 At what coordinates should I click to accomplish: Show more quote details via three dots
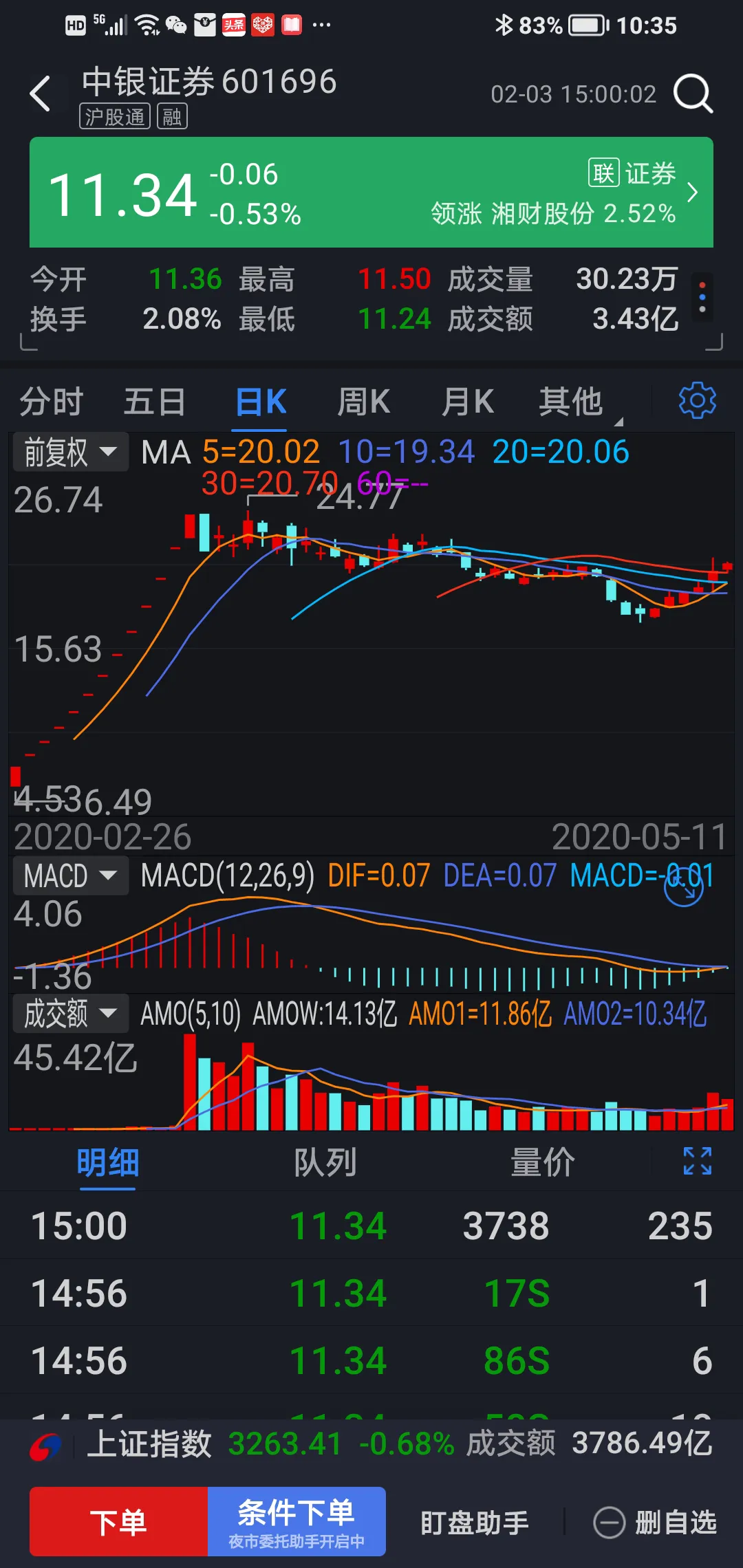702,298
